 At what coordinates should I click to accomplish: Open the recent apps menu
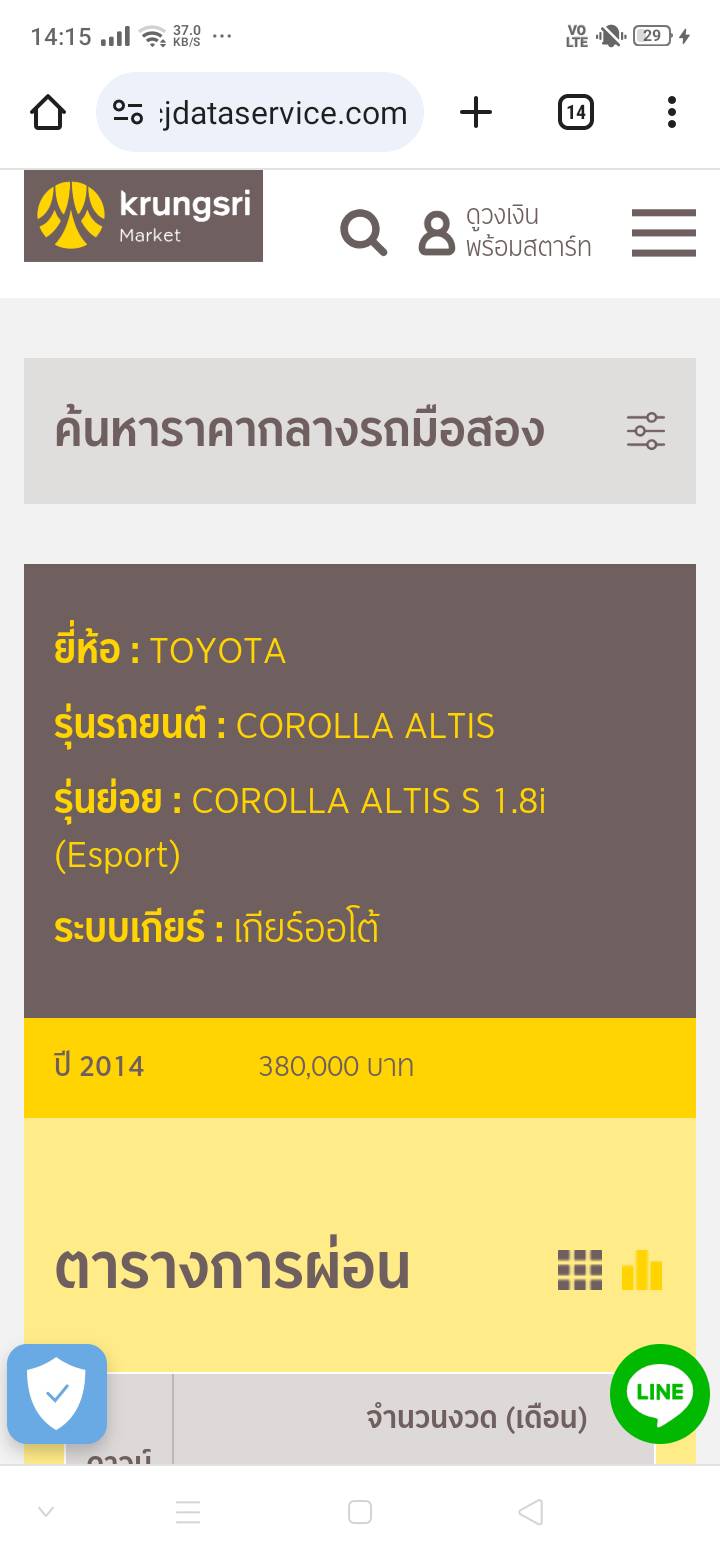(188, 1512)
